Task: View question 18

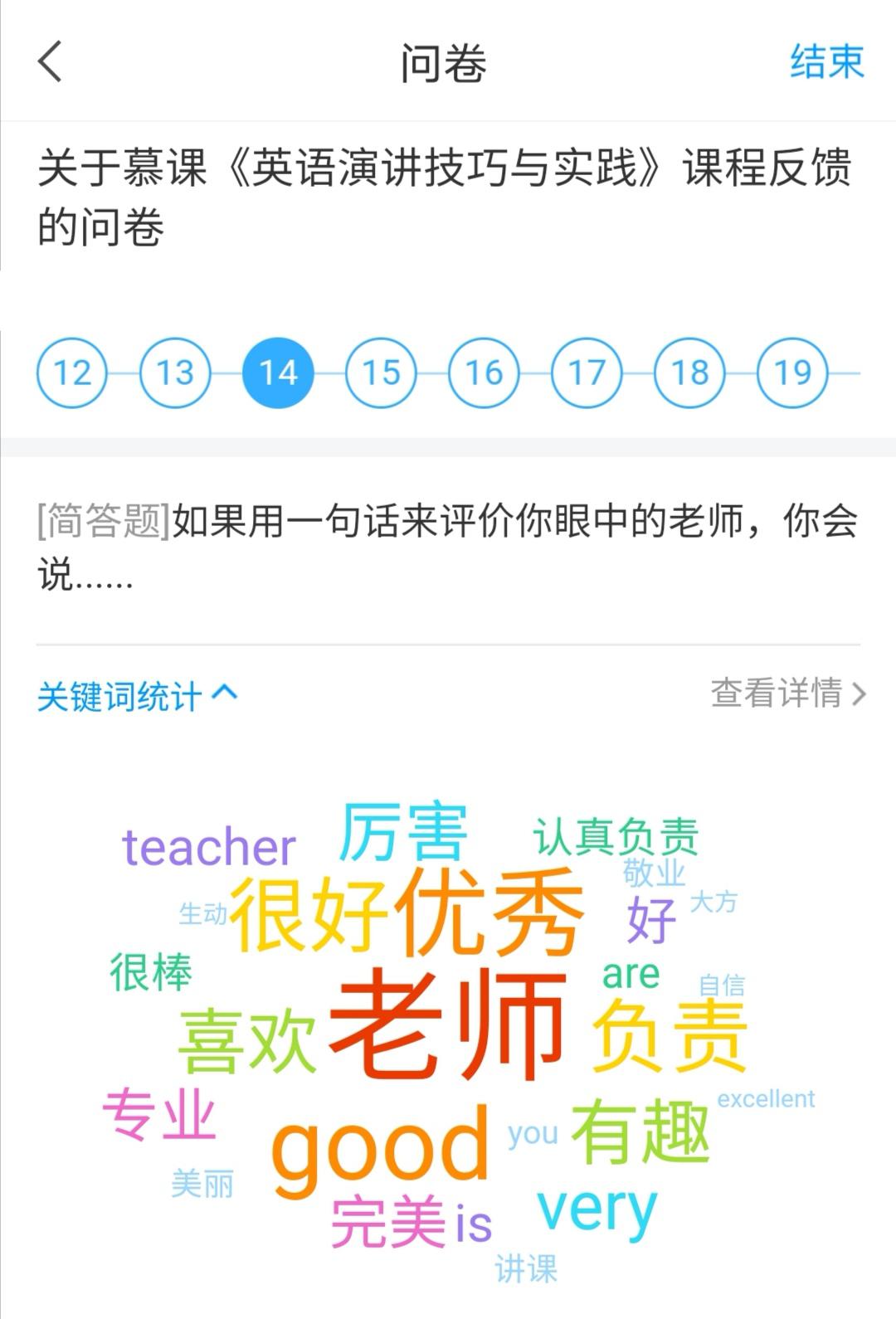Action: tap(689, 372)
